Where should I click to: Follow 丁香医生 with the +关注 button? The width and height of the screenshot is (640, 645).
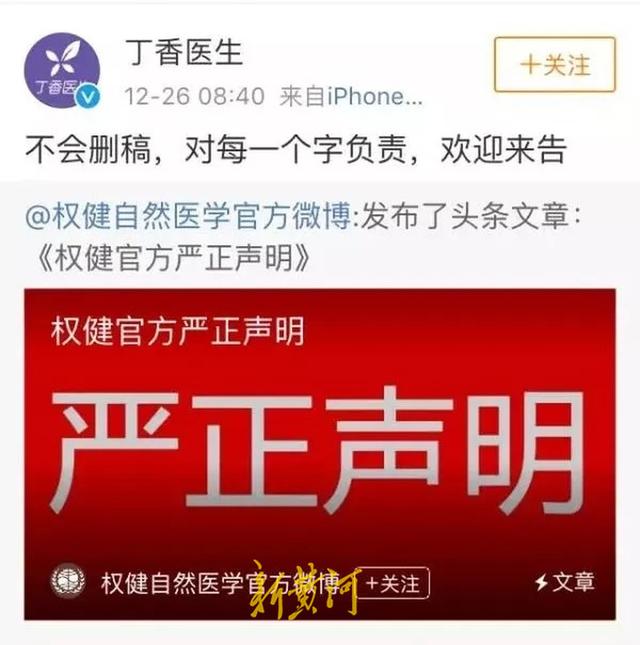[555, 65]
